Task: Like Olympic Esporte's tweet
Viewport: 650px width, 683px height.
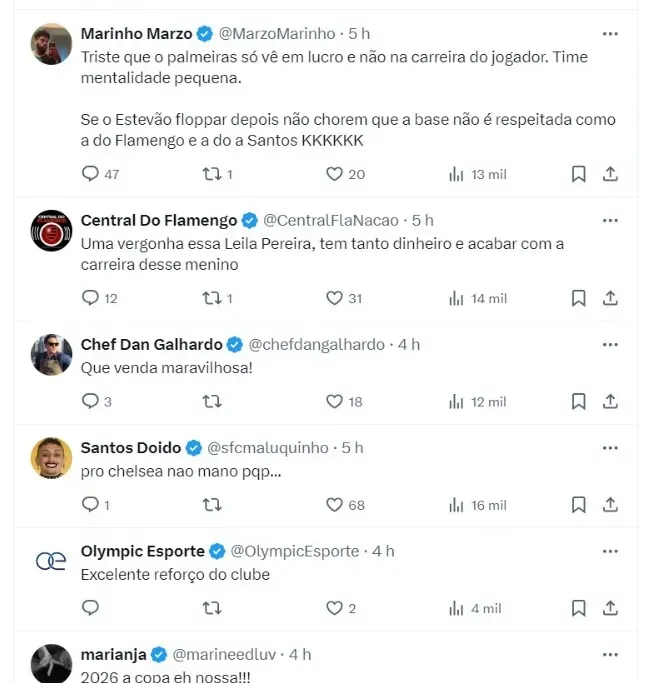Action: [334, 608]
